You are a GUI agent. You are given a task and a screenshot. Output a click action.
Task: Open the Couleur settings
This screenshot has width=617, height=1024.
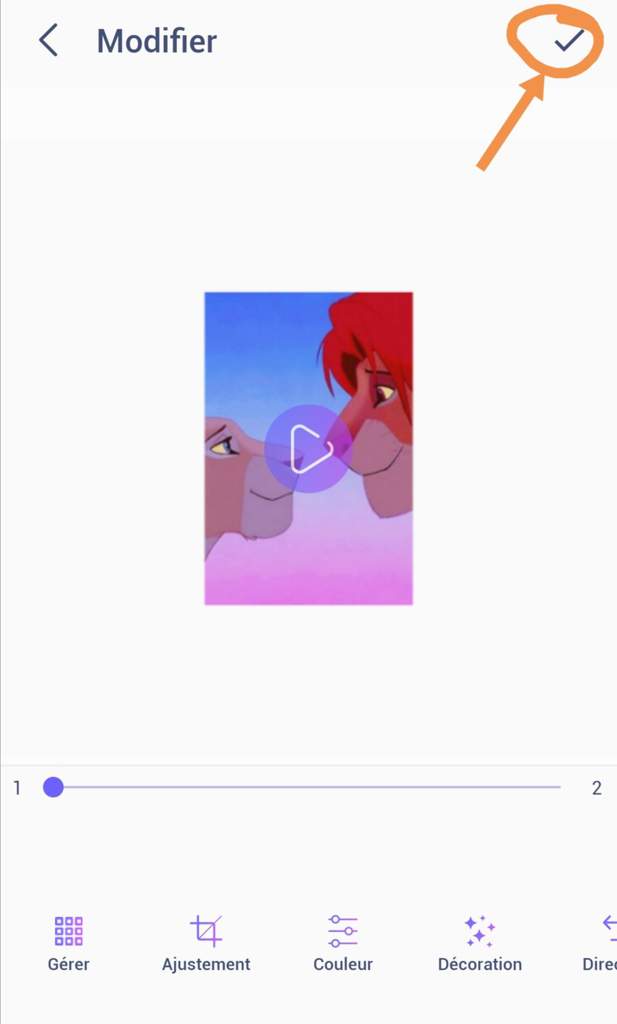[343, 943]
